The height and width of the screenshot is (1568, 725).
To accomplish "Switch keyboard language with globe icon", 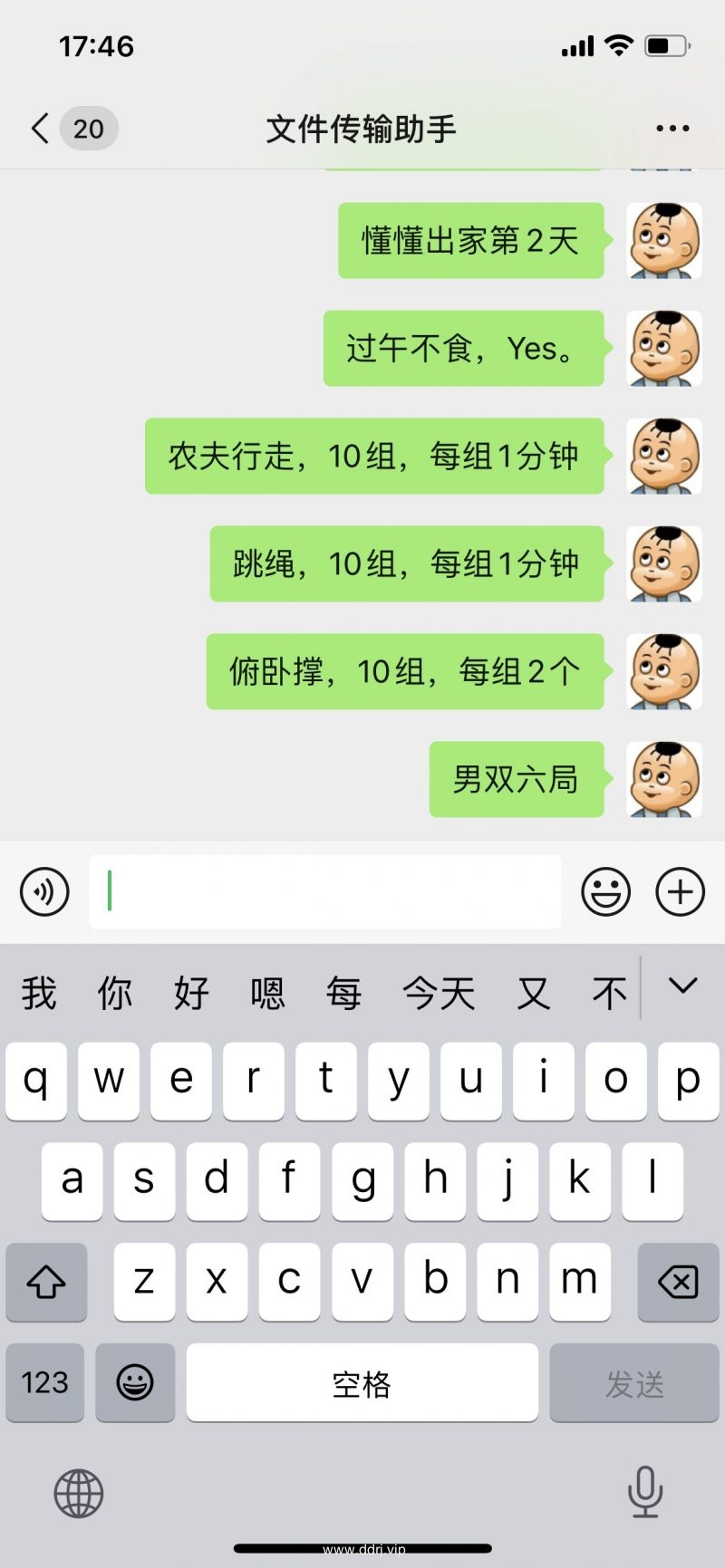I will 79,1494.
